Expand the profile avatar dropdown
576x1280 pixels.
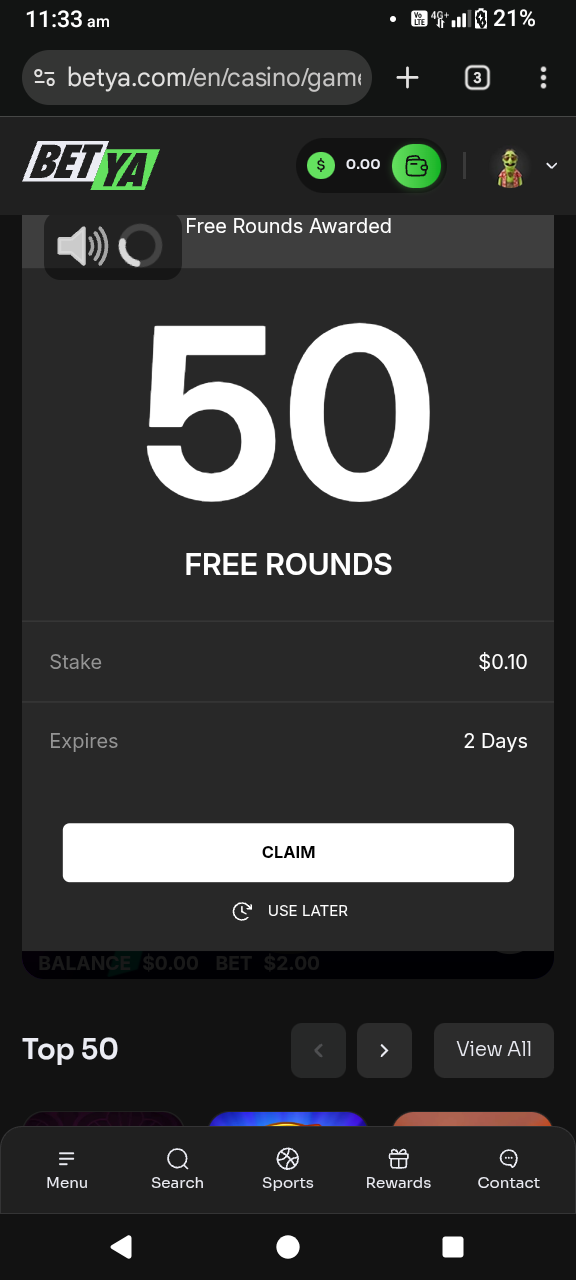point(551,166)
